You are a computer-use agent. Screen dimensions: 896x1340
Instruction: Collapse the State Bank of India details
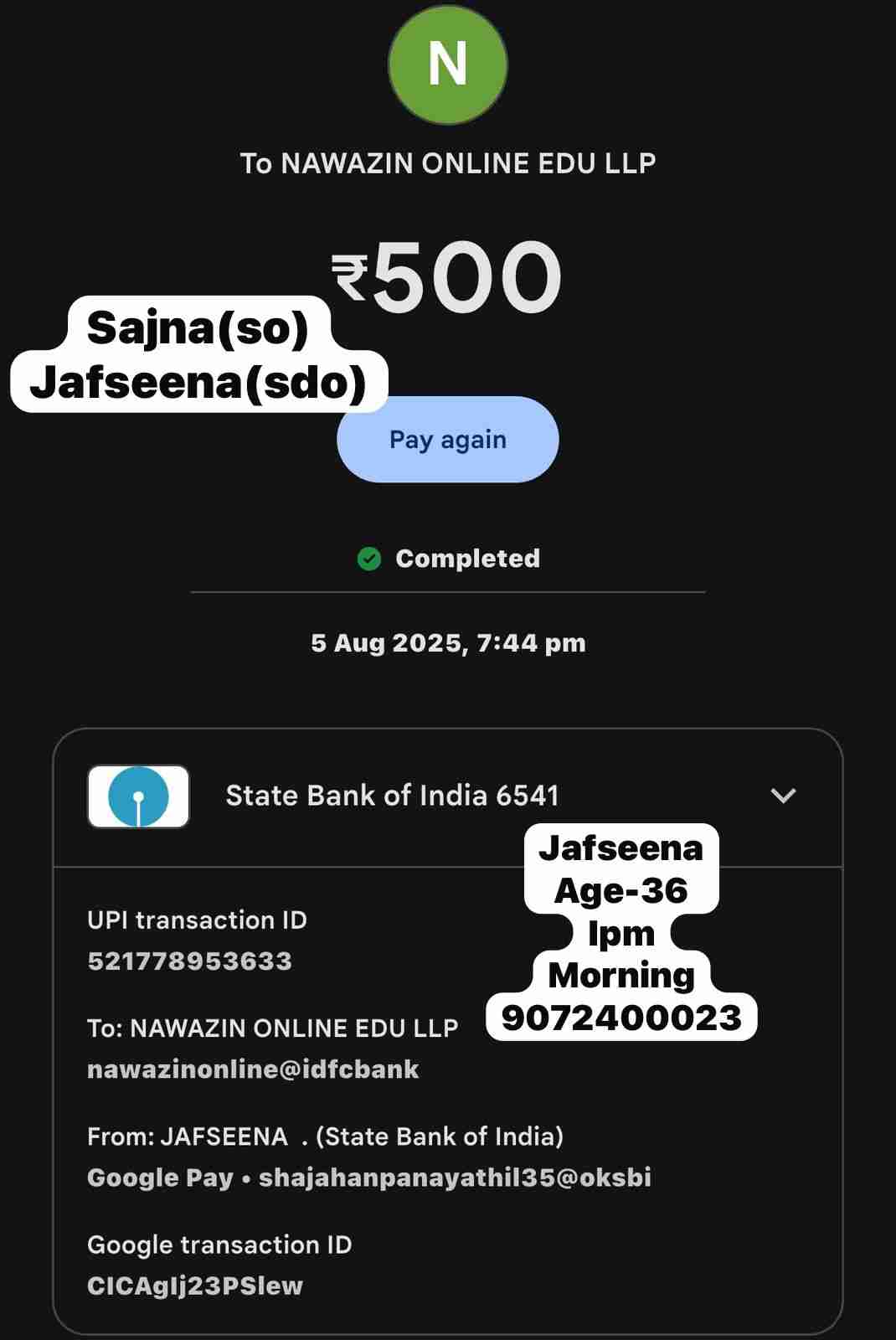782,796
